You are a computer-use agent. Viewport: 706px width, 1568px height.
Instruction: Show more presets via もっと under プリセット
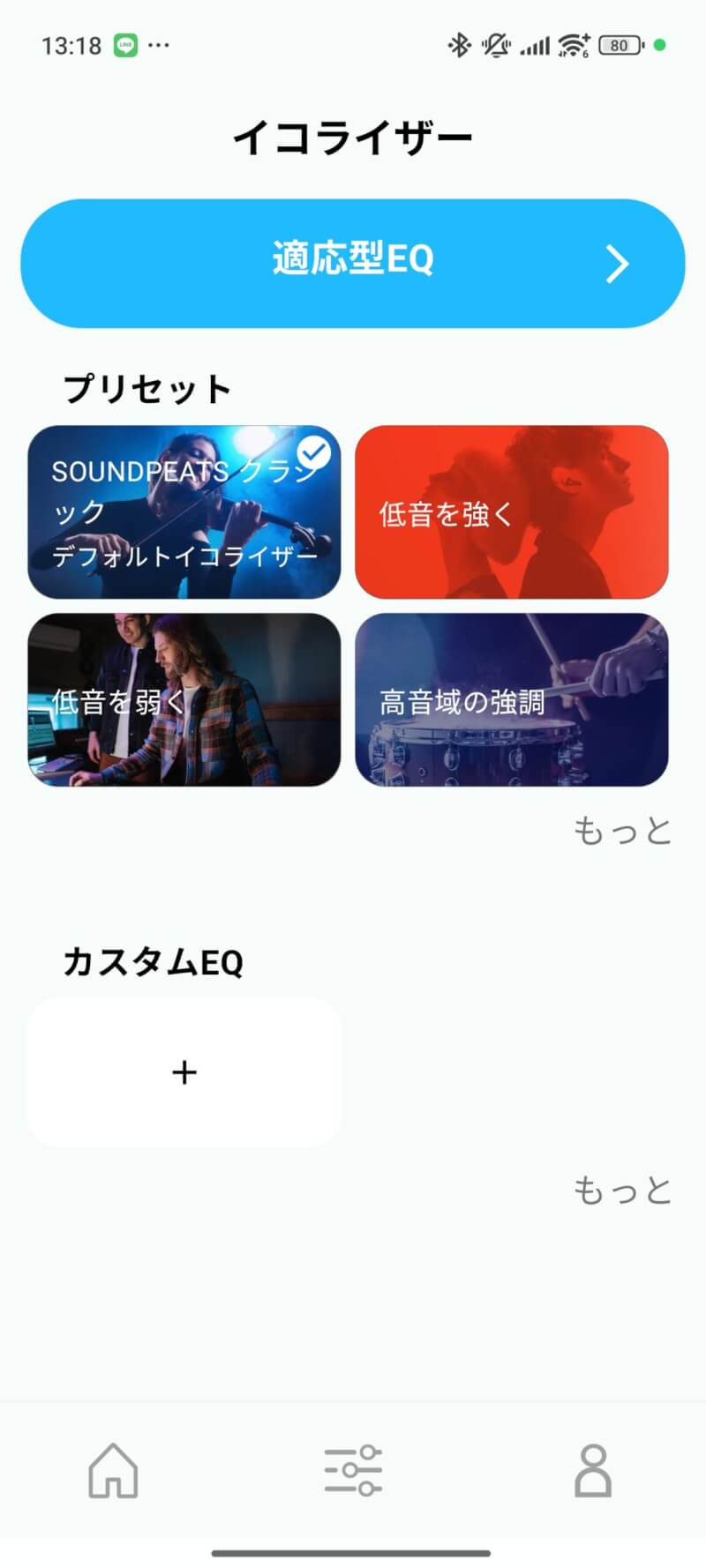[x=622, y=831]
